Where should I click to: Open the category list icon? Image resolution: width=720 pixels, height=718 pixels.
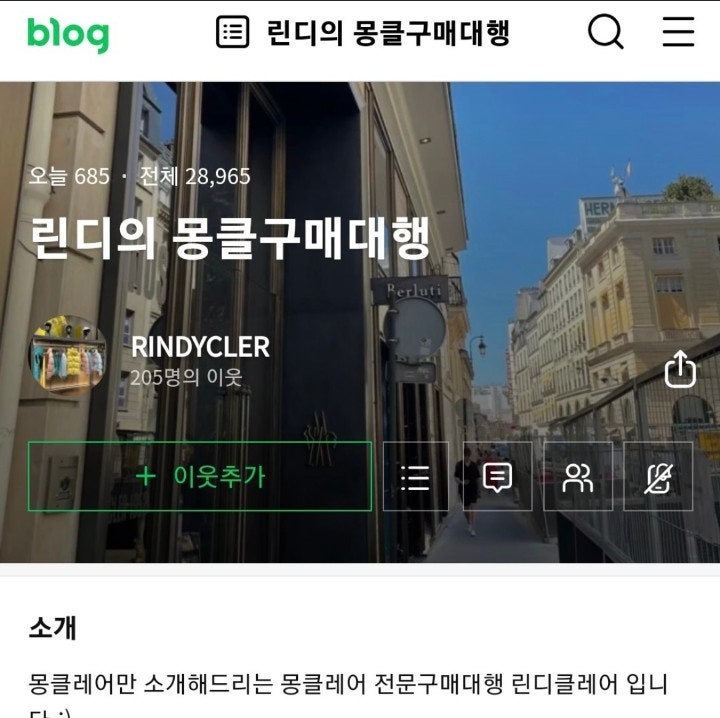pos(416,477)
